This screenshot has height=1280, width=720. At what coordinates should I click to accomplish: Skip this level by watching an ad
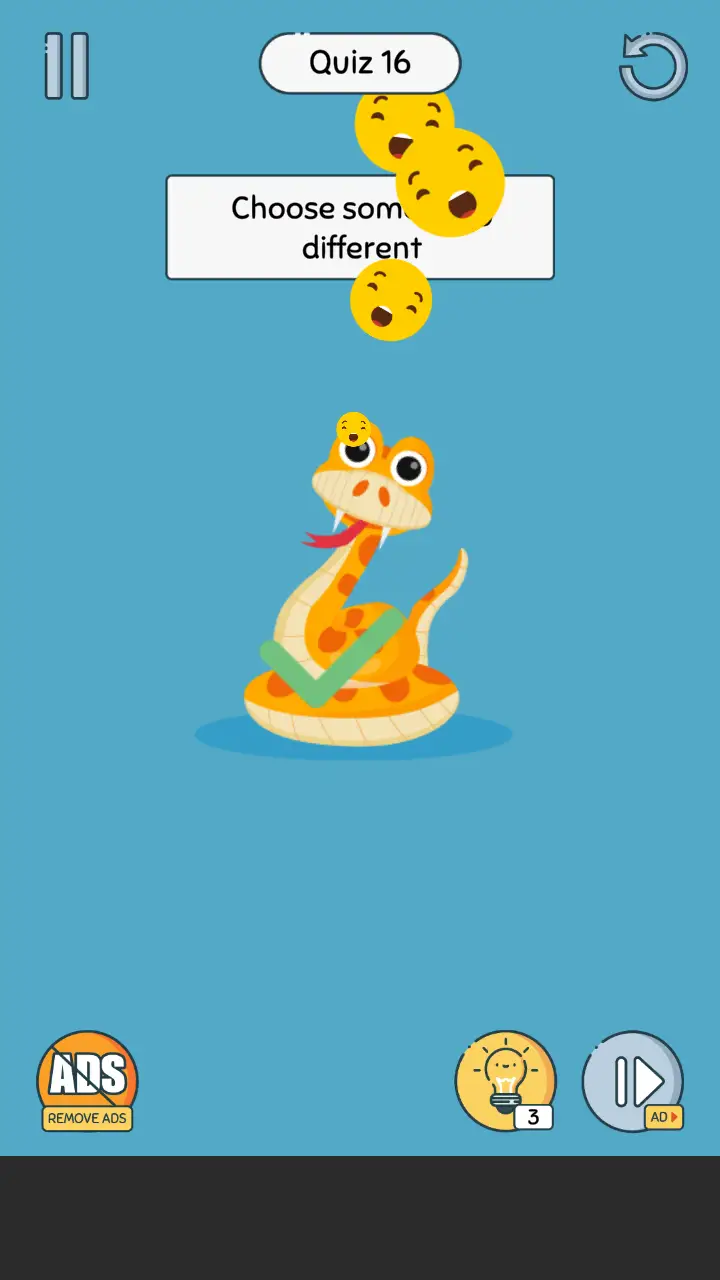pyautogui.click(x=633, y=1081)
